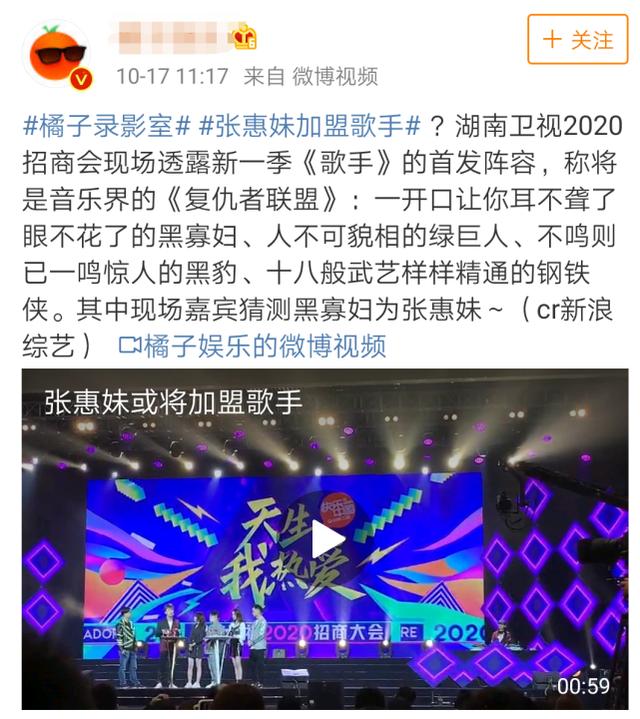This screenshot has height=719, width=640.
Task: Open the blurred poster username
Action: tap(169, 38)
